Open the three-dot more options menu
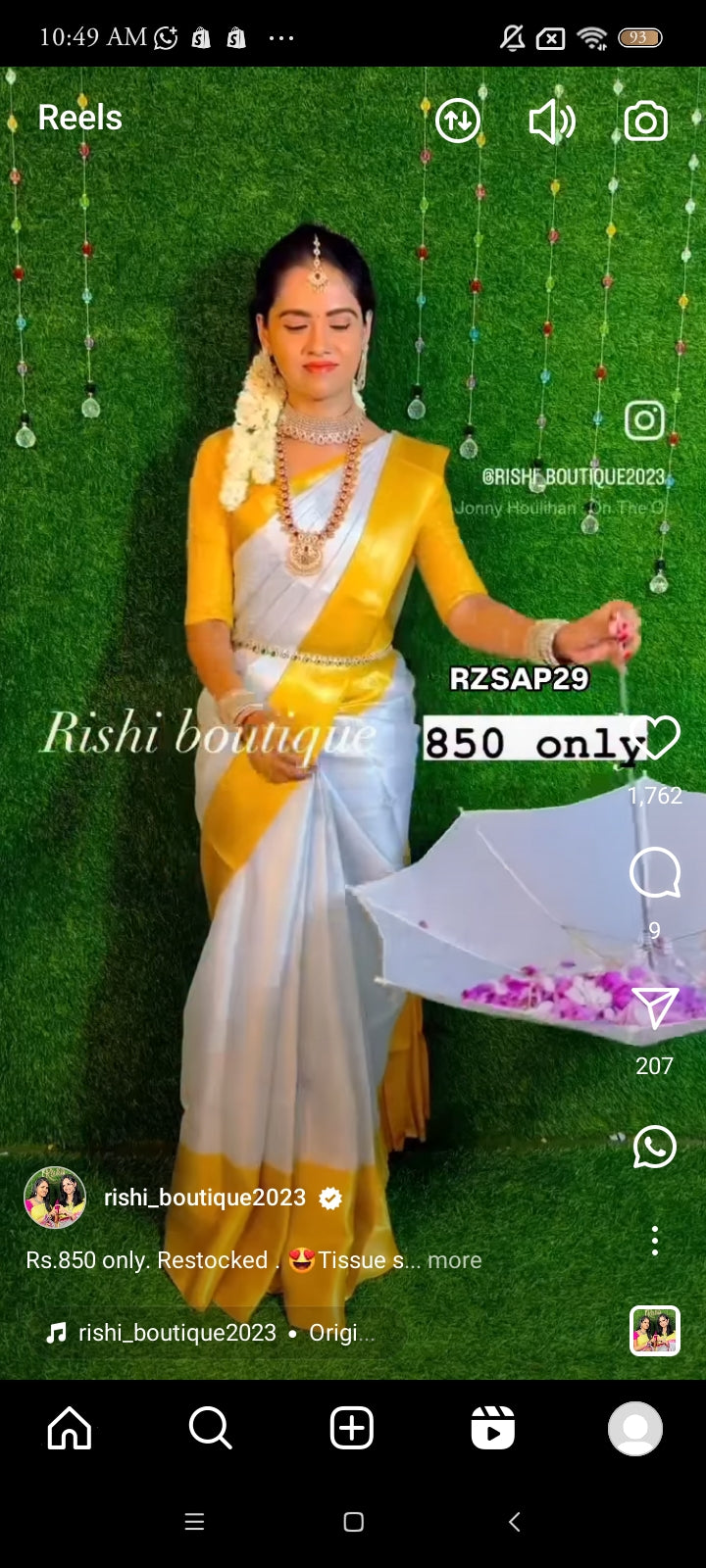The width and height of the screenshot is (706, 1568). pyautogui.click(x=655, y=1241)
